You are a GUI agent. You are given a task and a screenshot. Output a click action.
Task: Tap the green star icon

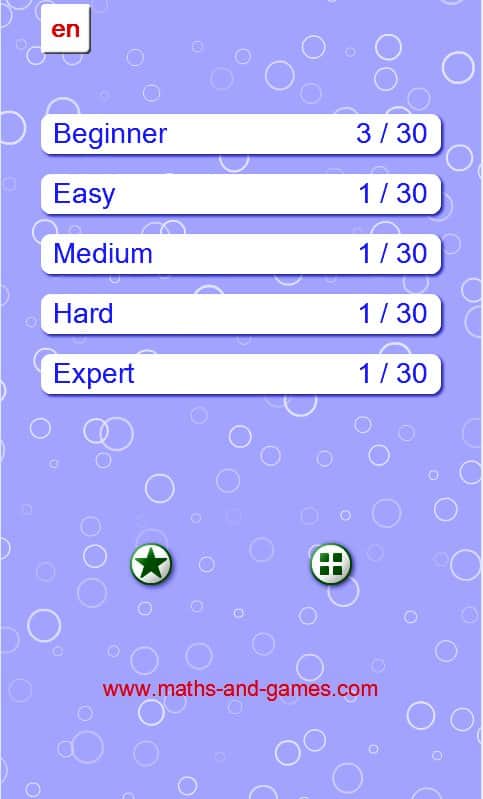pyautogui.click(x=151, y=564)
